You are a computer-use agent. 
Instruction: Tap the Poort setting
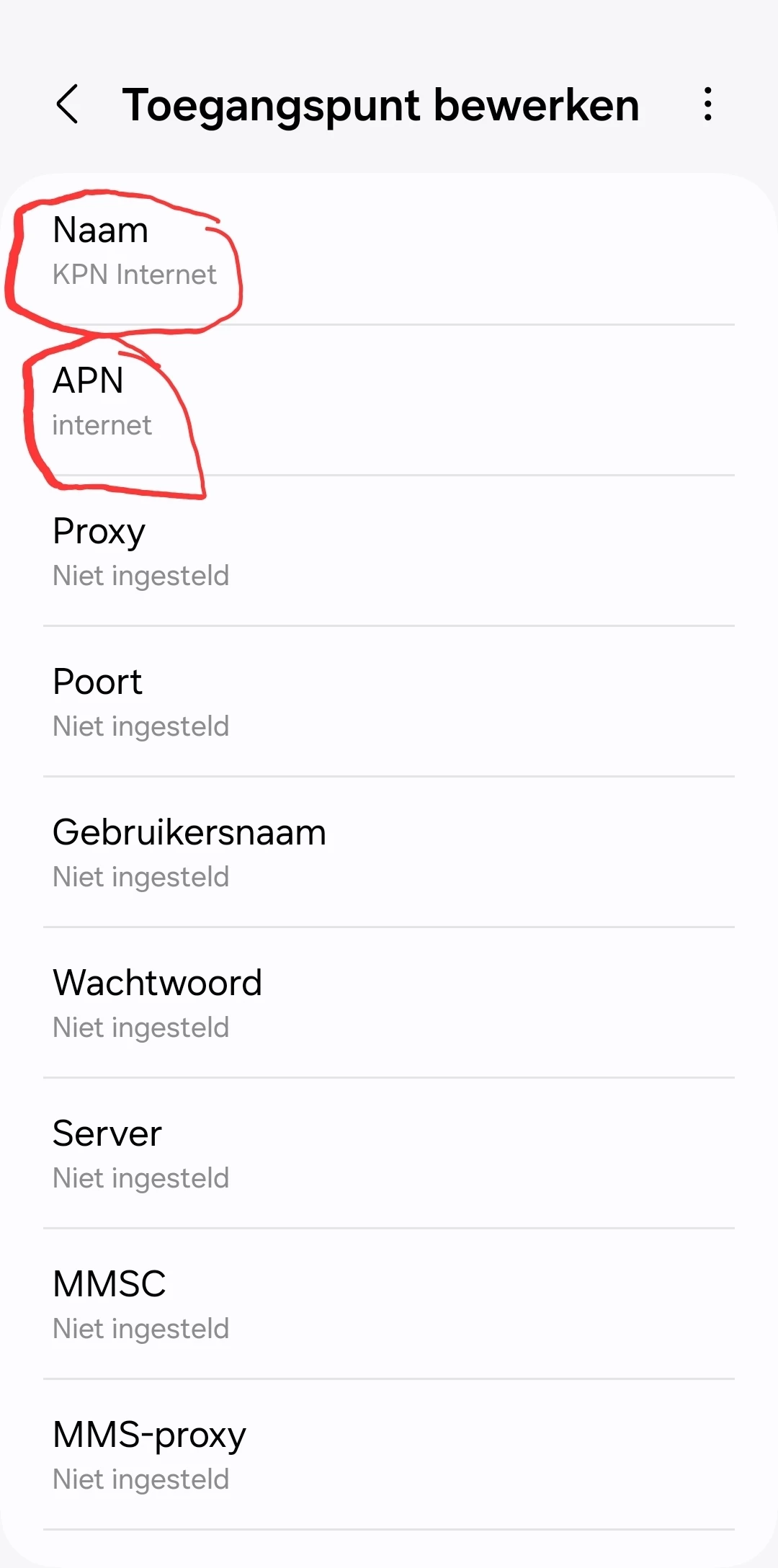(x=389, y=702)
